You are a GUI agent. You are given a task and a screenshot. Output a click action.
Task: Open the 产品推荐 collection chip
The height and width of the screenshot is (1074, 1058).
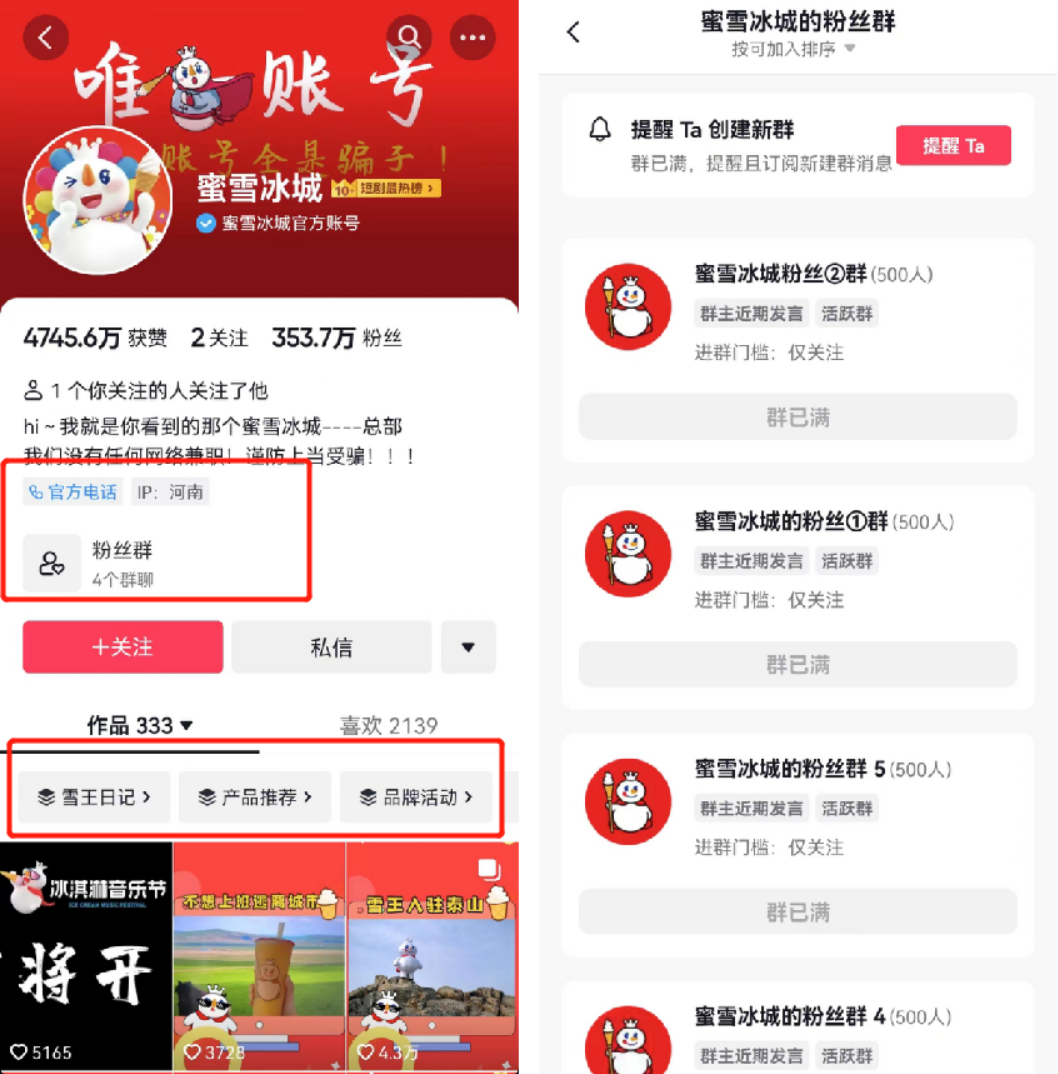(x=254, y=797)
